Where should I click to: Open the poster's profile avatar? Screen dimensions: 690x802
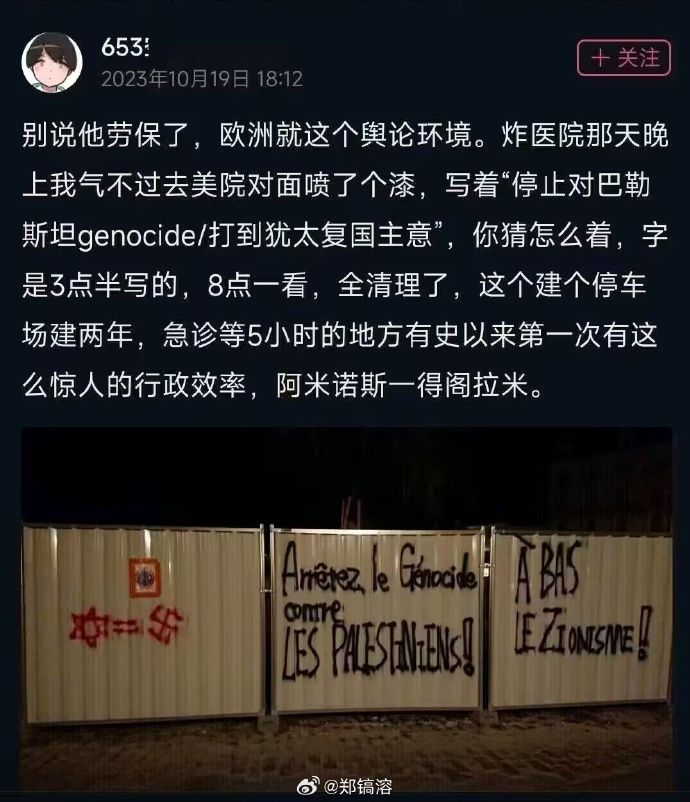coord(52,62)
